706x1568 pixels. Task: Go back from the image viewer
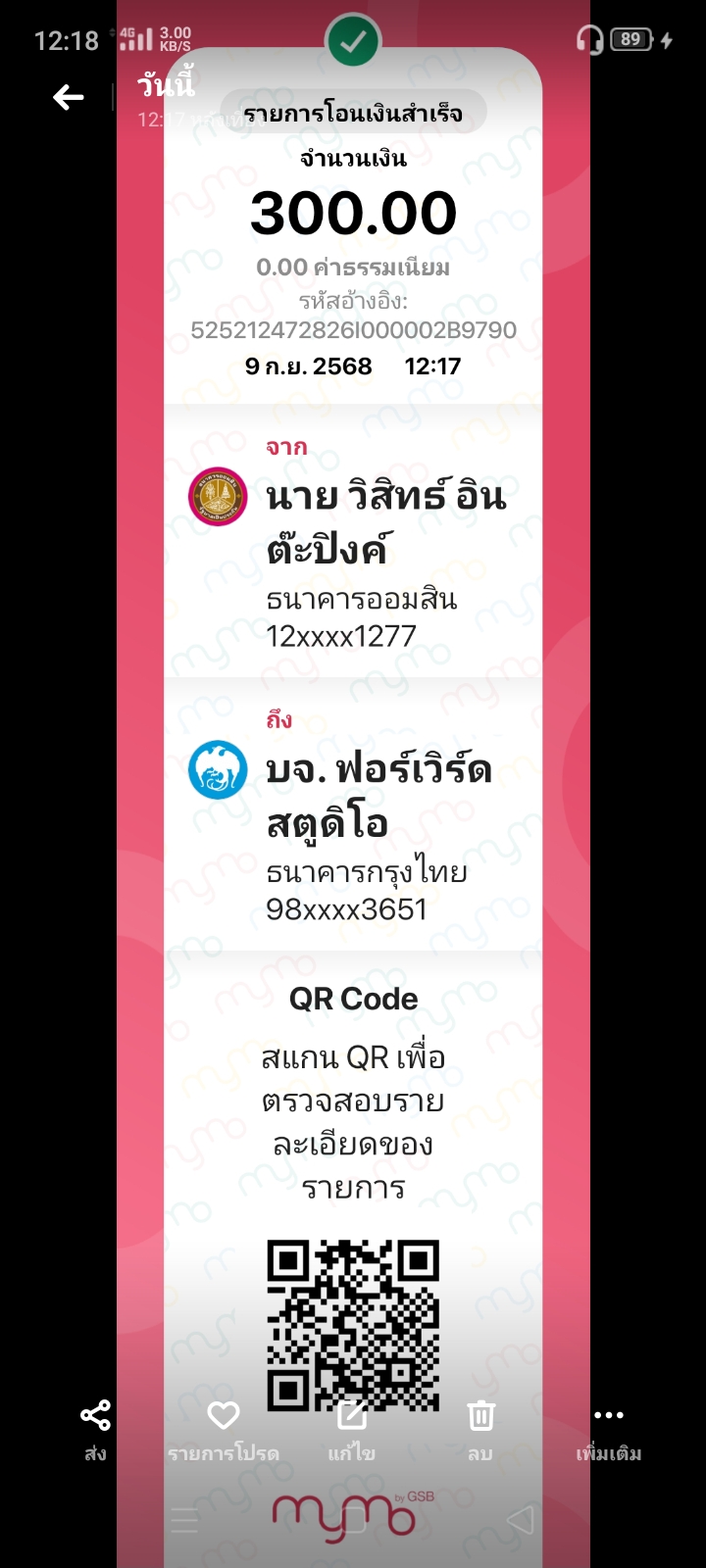[x=68, y=97]
